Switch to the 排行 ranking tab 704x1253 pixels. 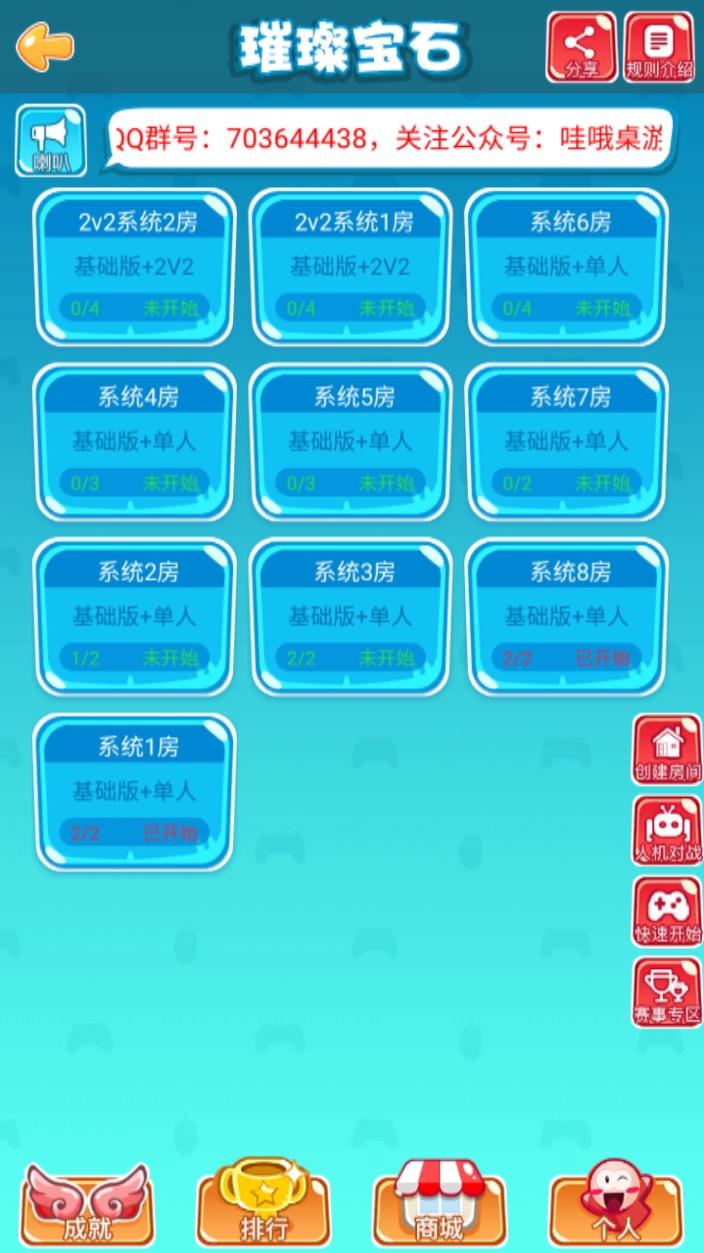tap(264, 1205)
